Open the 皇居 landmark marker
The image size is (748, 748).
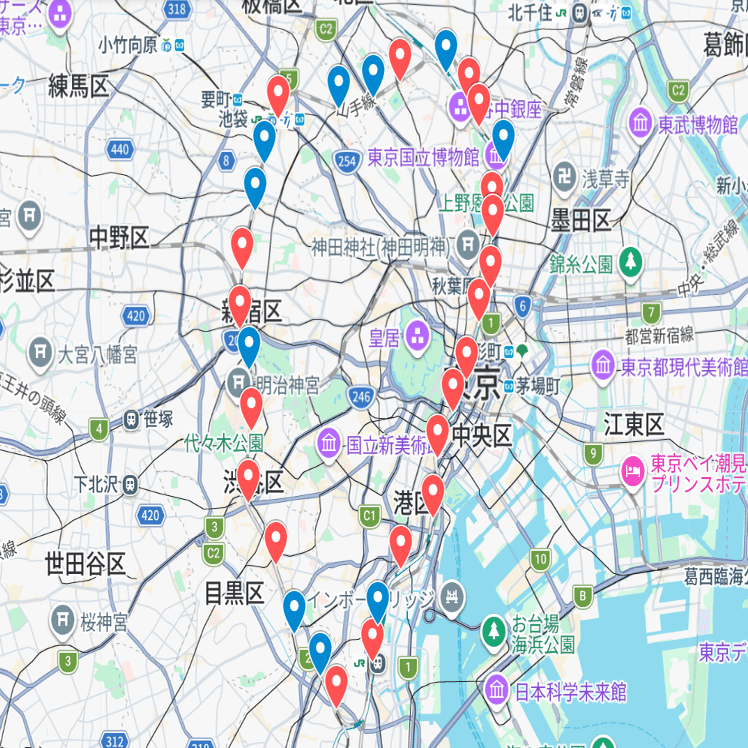pos(417,338)
